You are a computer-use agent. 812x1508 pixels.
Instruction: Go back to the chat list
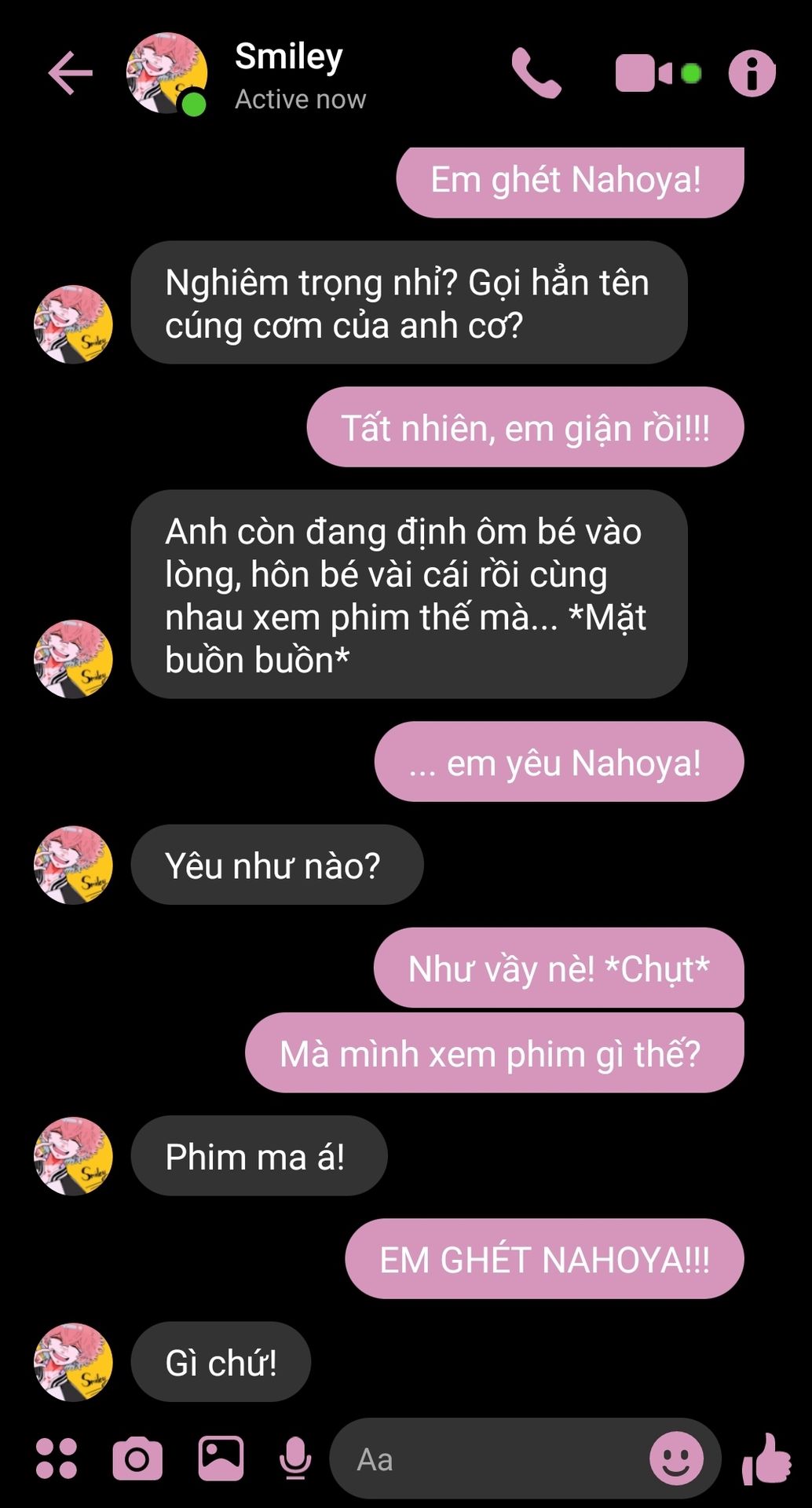click(x=71, y=73)
